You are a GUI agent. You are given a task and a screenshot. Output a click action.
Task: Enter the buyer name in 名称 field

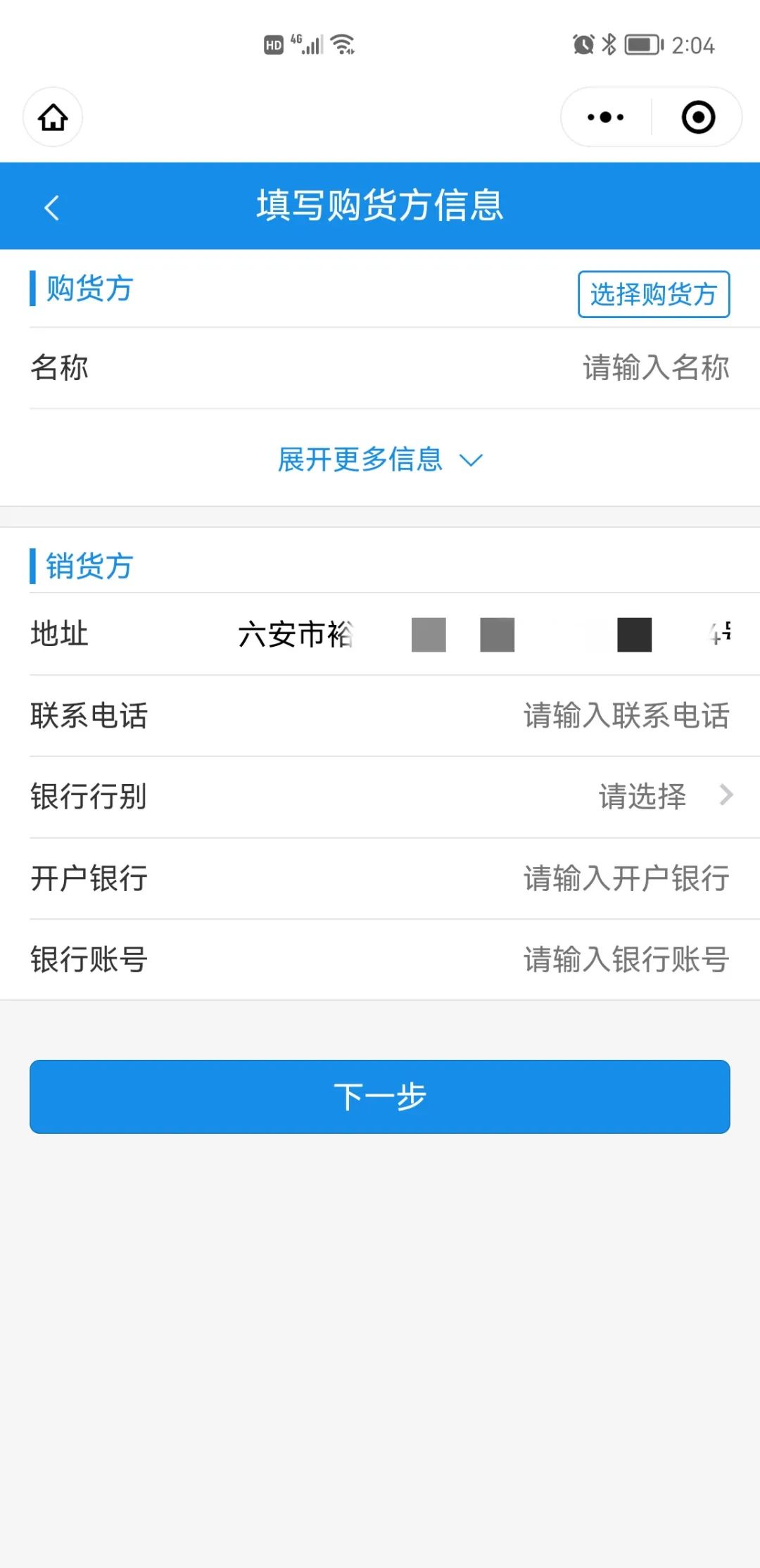[x=380, y=367]
